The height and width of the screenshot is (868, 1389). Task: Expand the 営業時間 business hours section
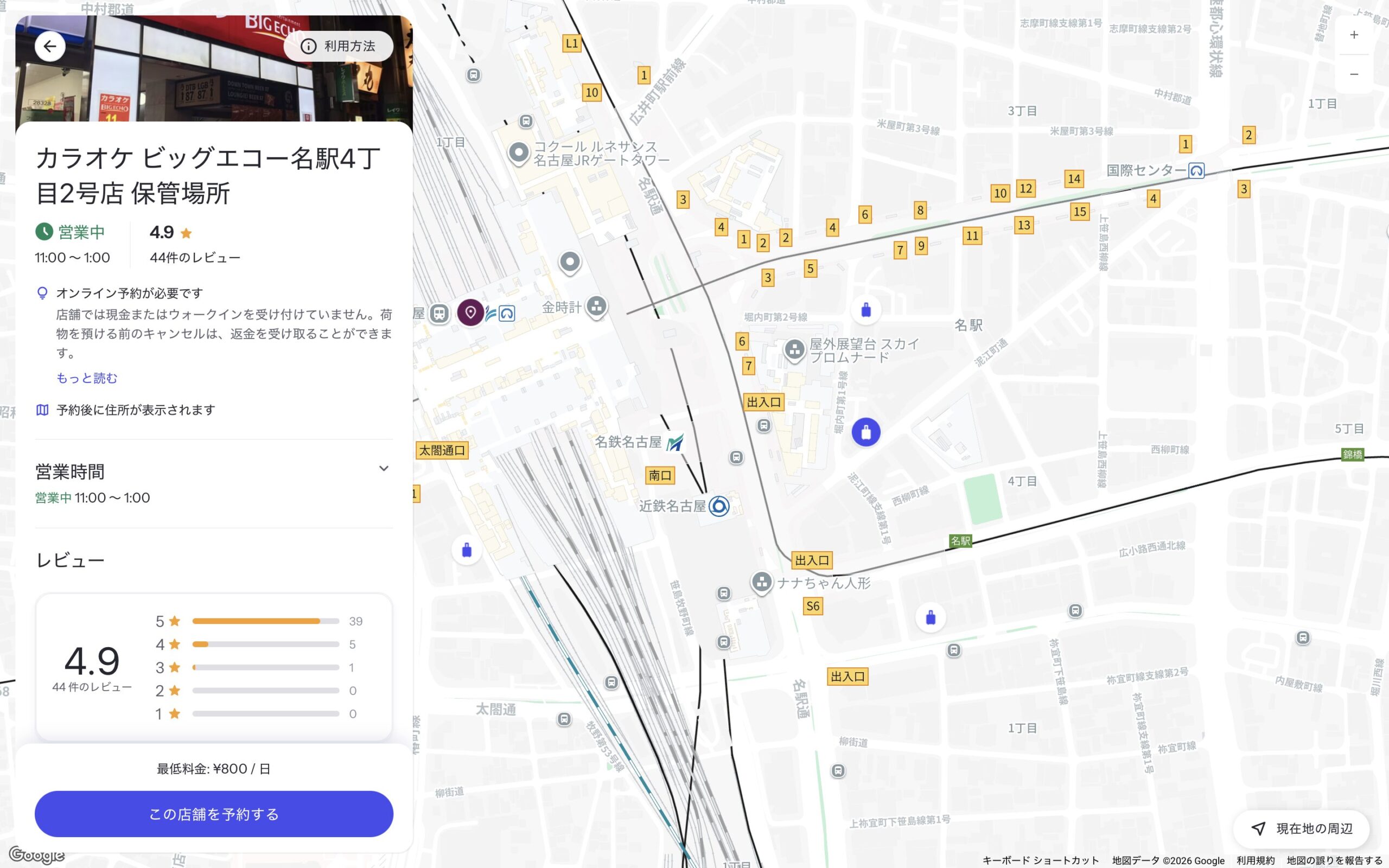(x=384, y=469)
